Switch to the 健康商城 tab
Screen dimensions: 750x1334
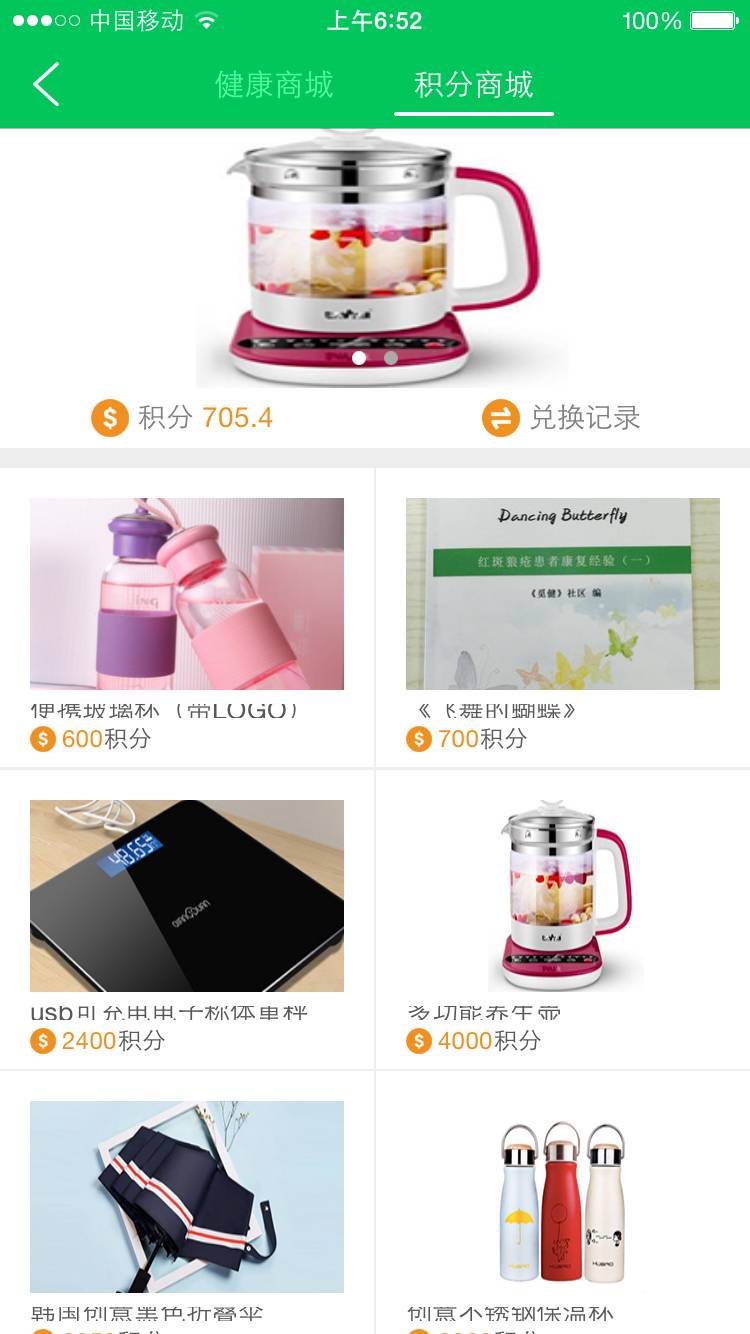[x=274, y=85]
